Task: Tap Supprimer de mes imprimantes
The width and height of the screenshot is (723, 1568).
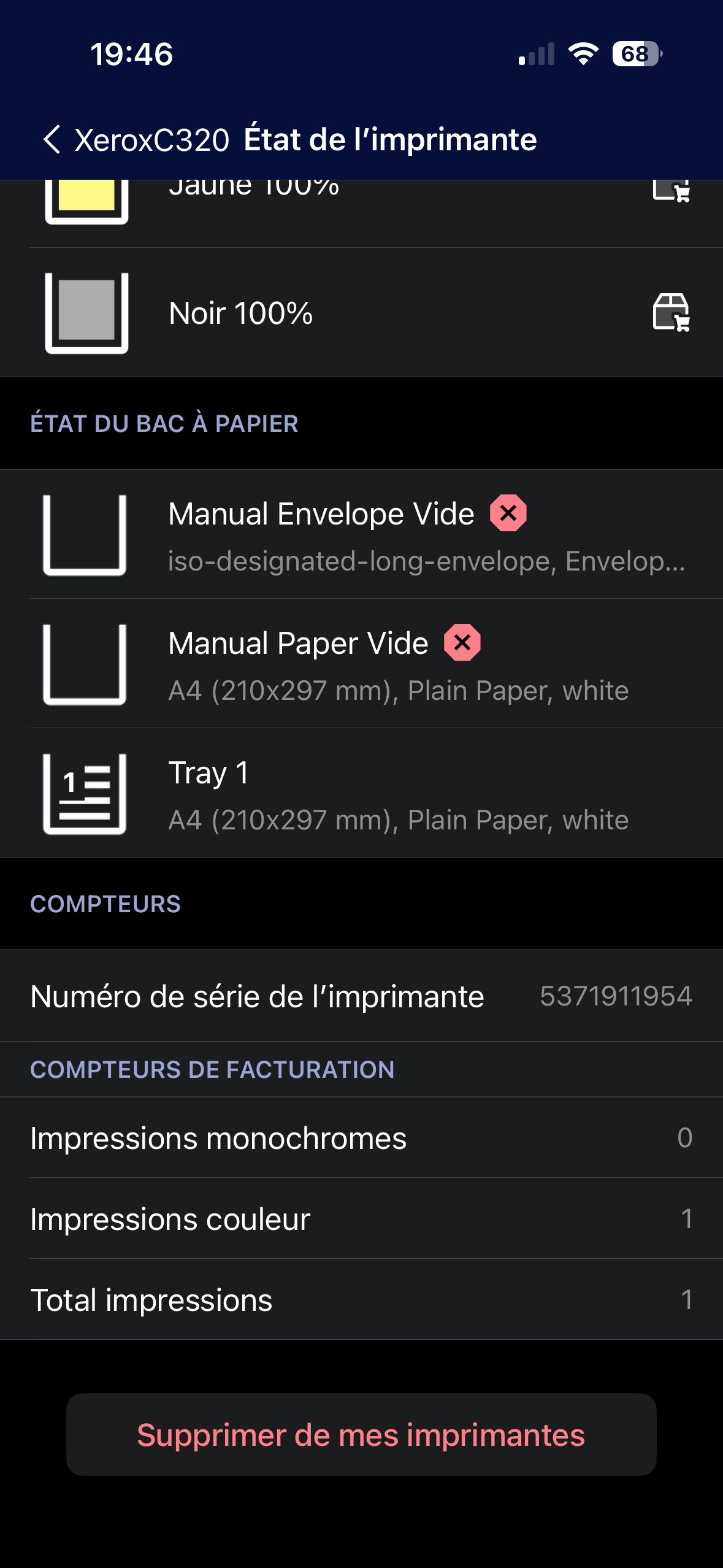Action: tap(361, 1435)
